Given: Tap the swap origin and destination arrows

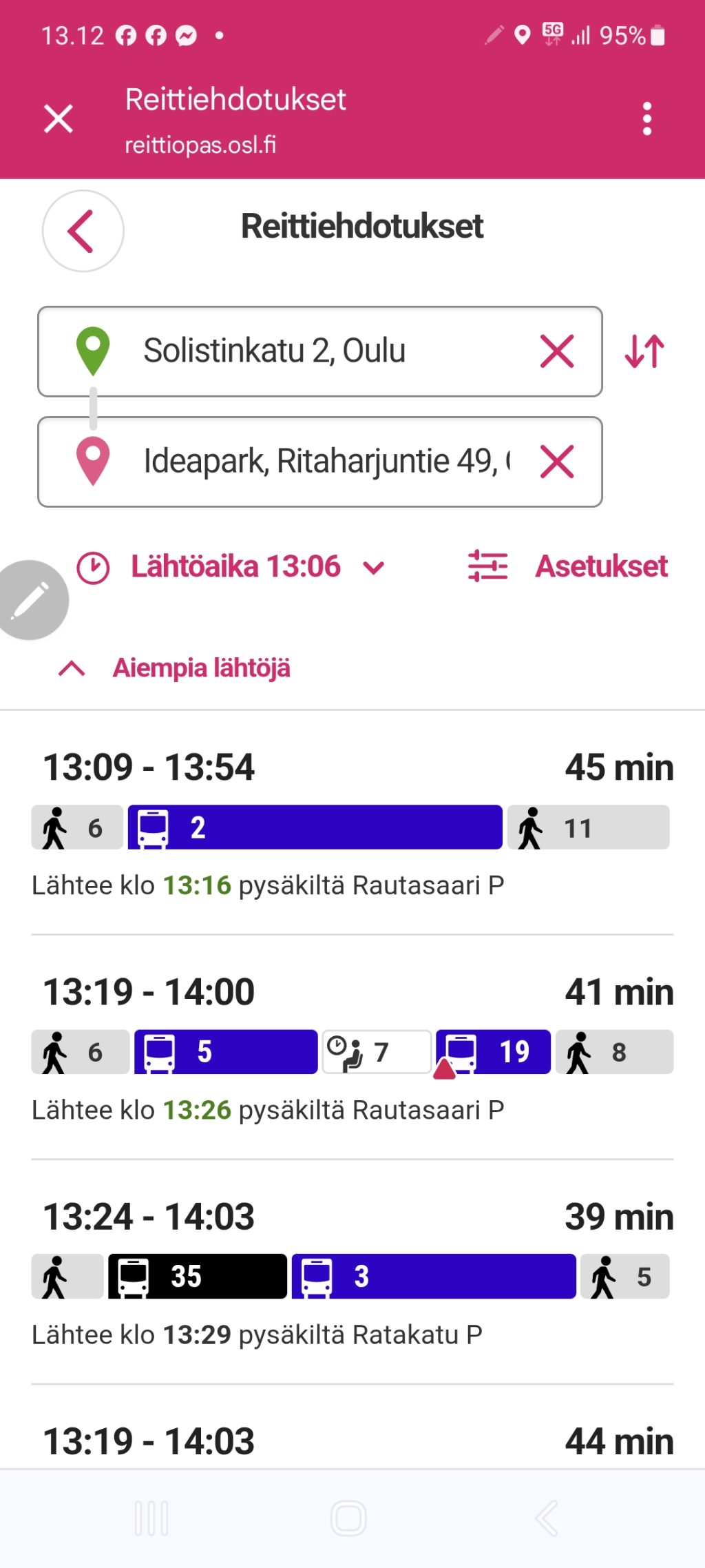Looking at the screenshot, I should 645,351.
